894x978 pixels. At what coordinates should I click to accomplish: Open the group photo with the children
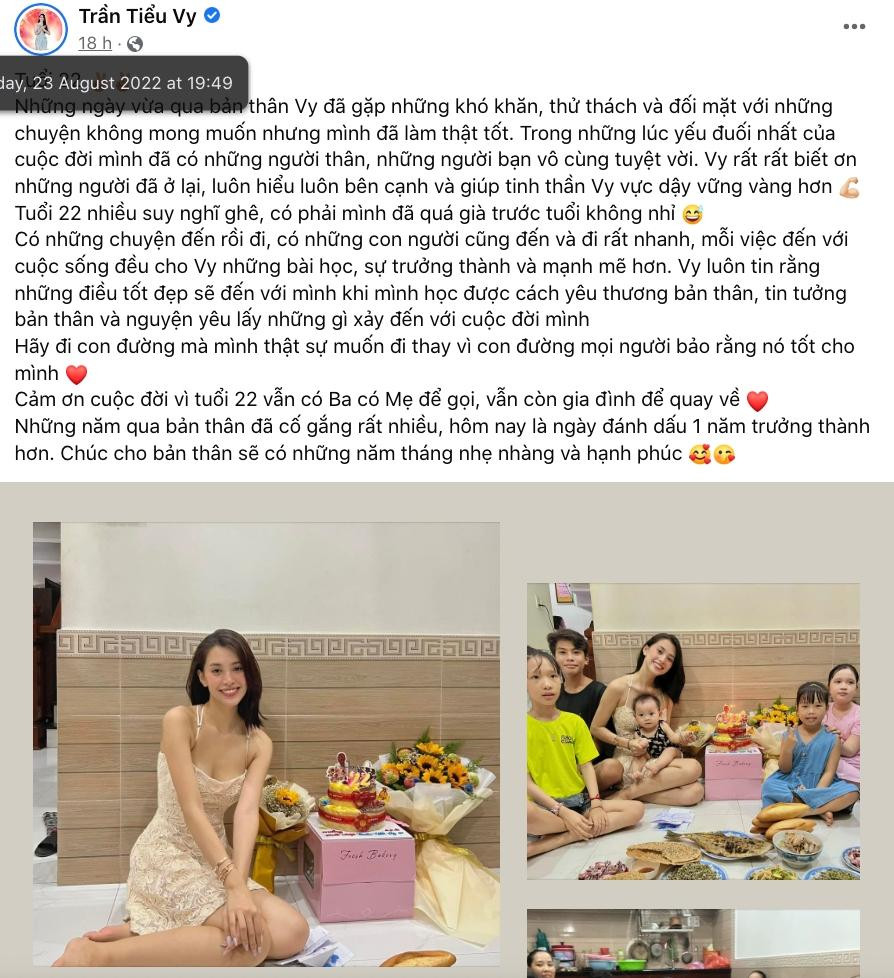point(693,731)
